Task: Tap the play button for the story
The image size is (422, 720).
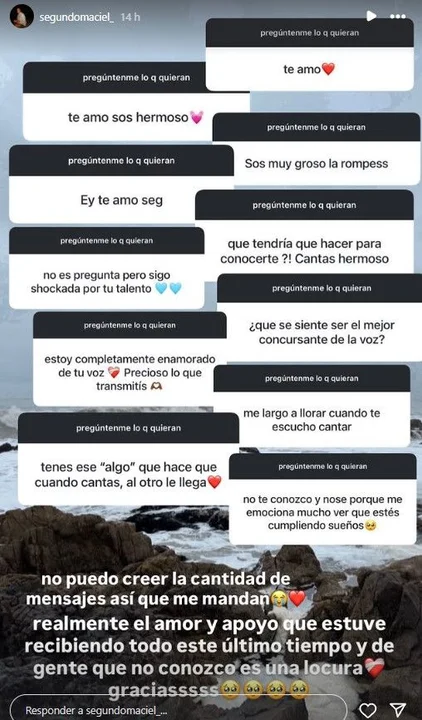Action: [371, 16]
